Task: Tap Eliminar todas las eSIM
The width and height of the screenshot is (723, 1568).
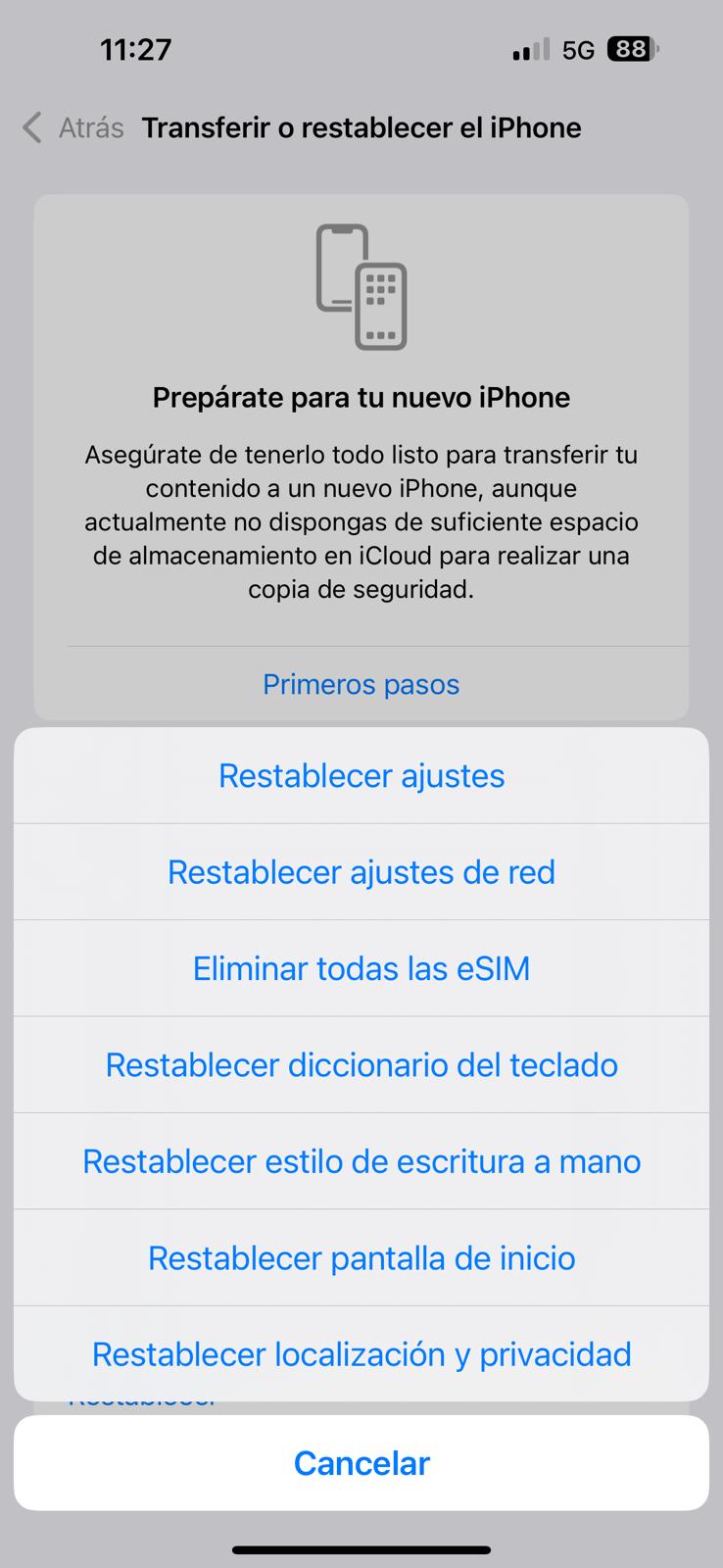Action: click(x=361, y=968)
